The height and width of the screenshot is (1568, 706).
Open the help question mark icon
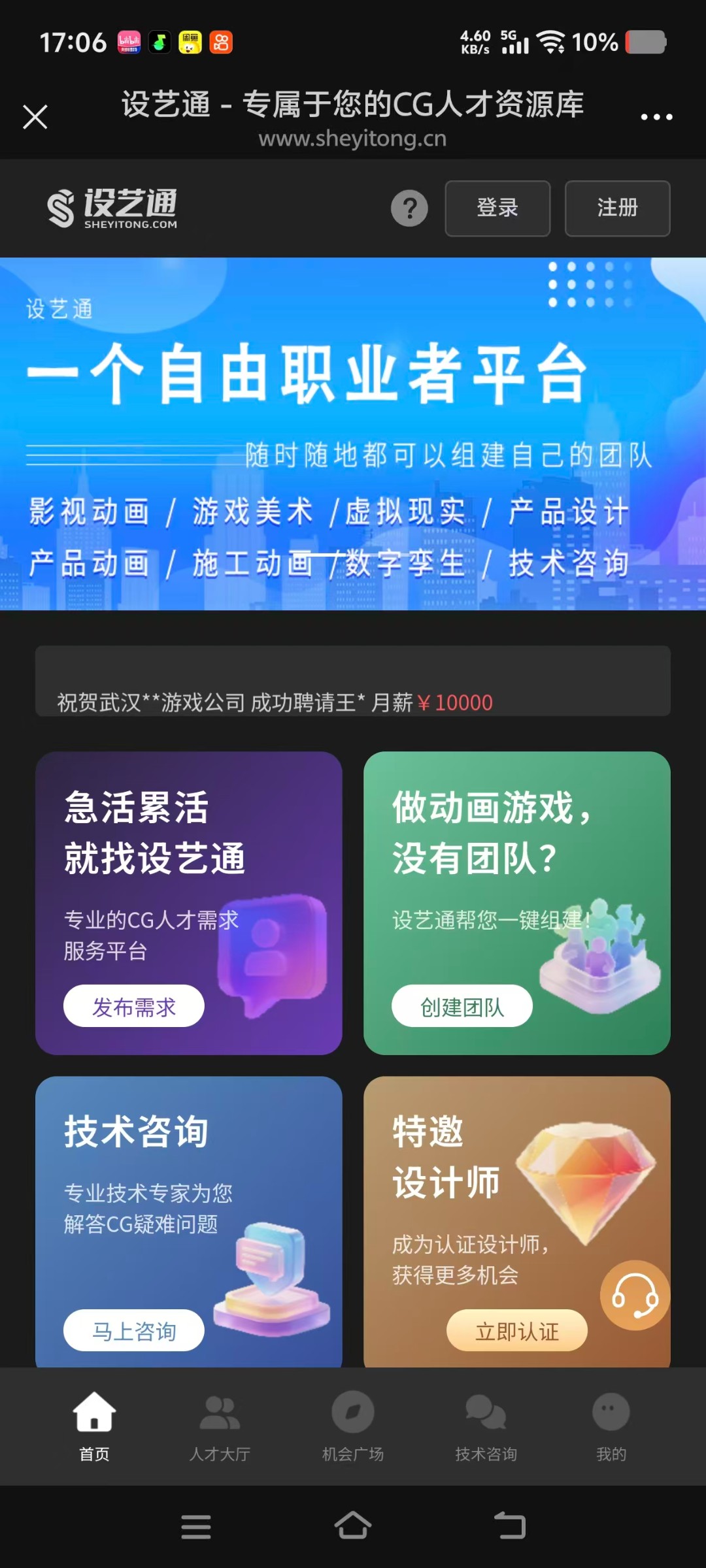[409, 208]
